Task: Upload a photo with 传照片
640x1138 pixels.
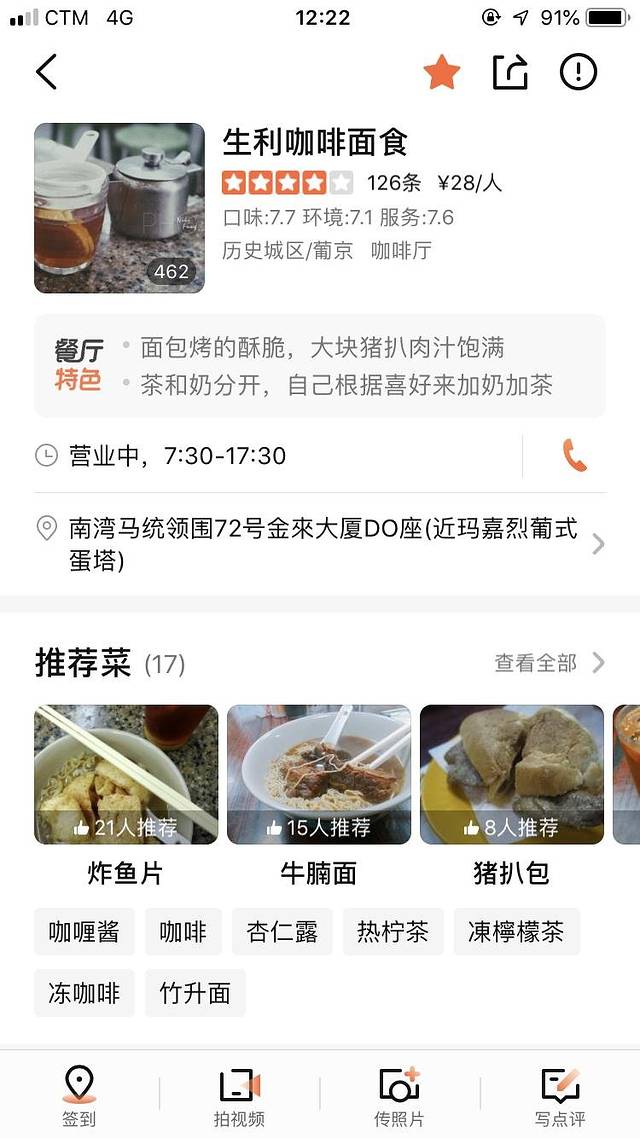Action: (x=399, y=1097)
